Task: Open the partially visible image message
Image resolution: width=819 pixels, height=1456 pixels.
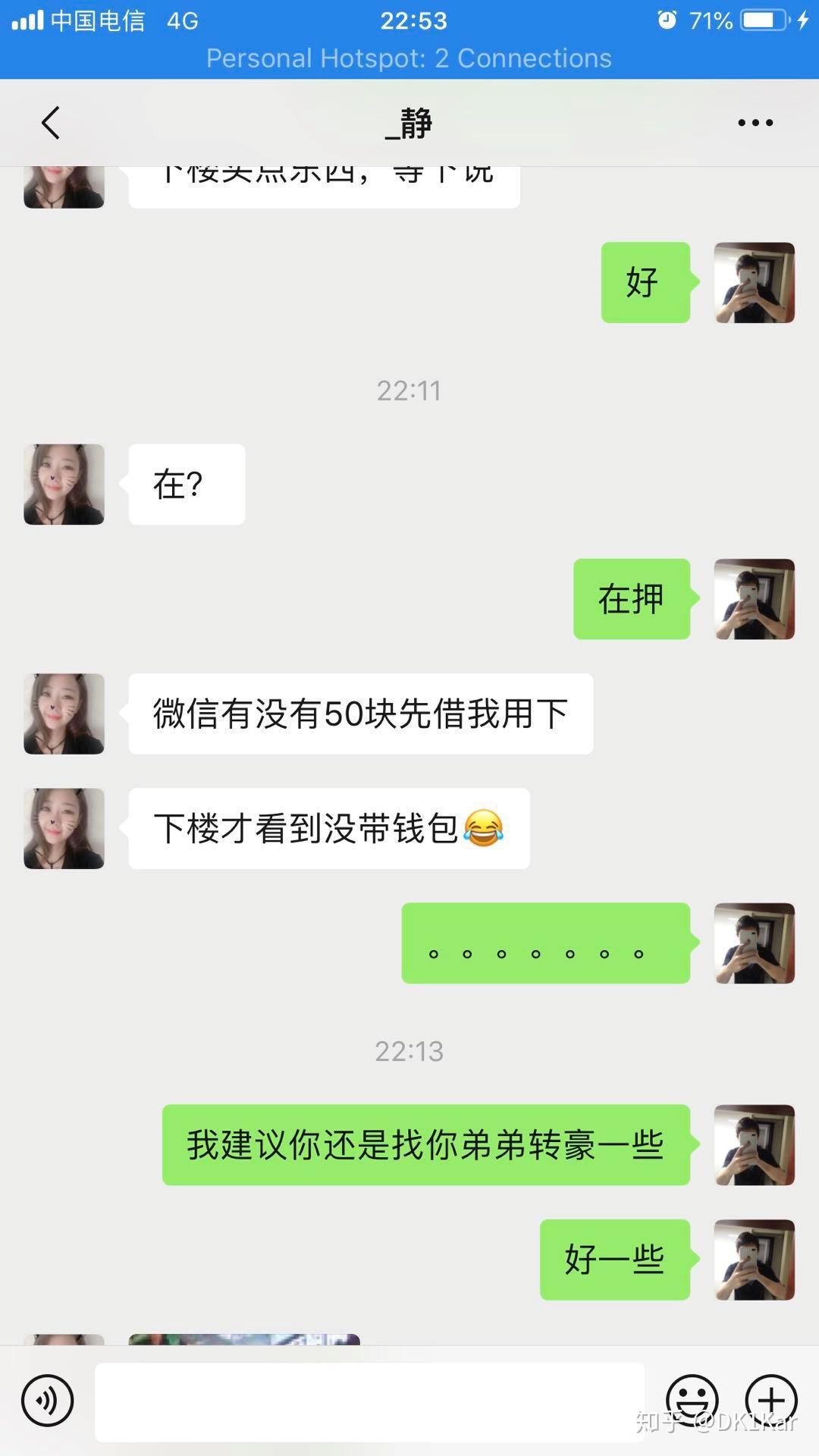Action: click(x=244, y=1339)
